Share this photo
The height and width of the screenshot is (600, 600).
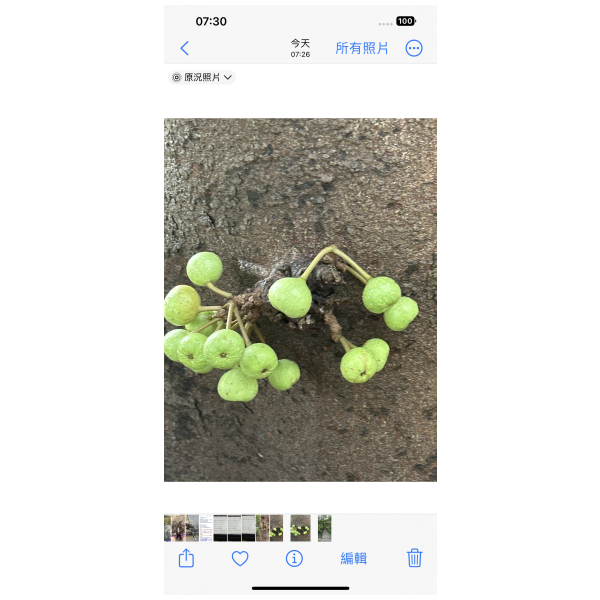186,558
